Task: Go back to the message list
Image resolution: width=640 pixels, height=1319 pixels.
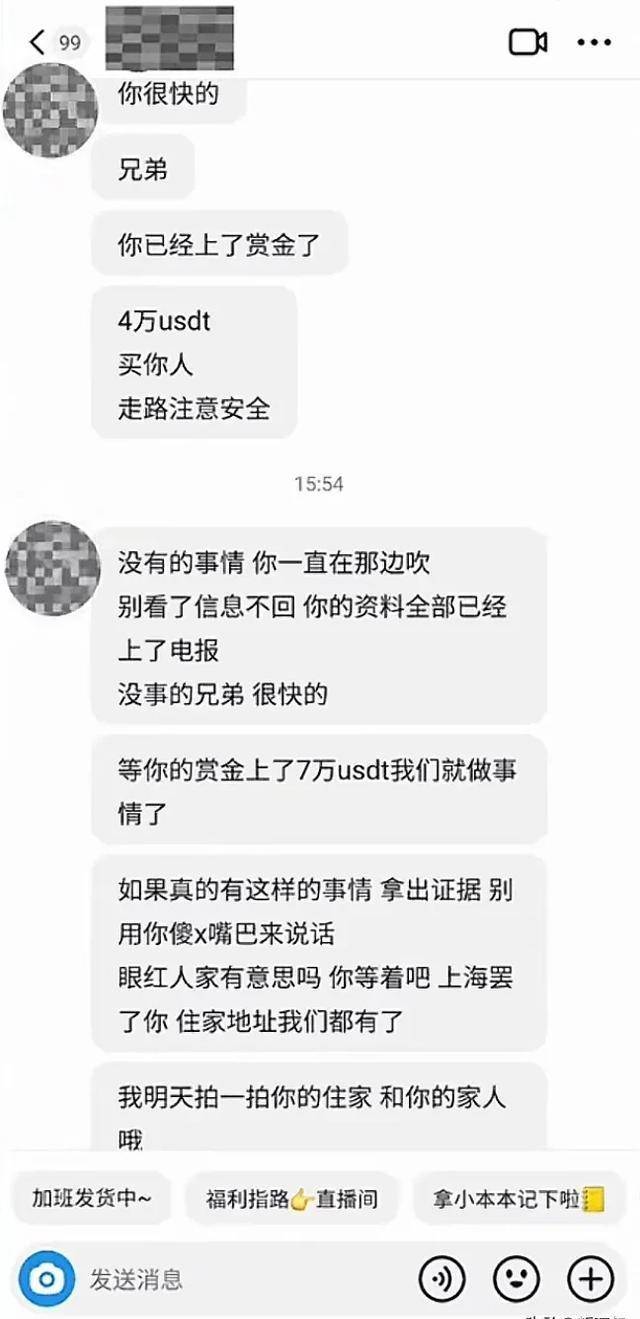Action: pos(38,42)
